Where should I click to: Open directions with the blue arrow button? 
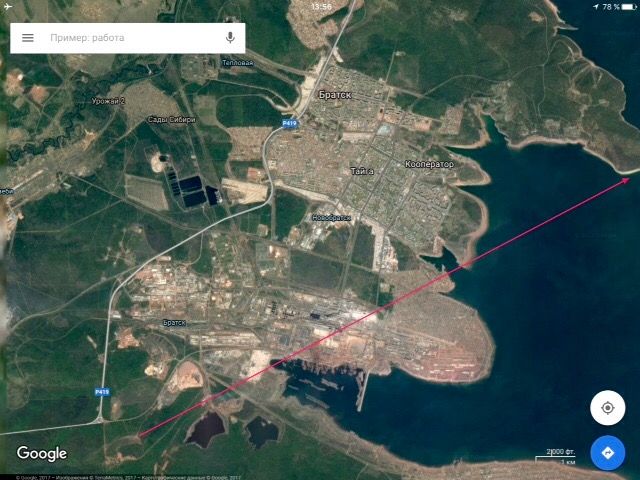tap(607, 453)
